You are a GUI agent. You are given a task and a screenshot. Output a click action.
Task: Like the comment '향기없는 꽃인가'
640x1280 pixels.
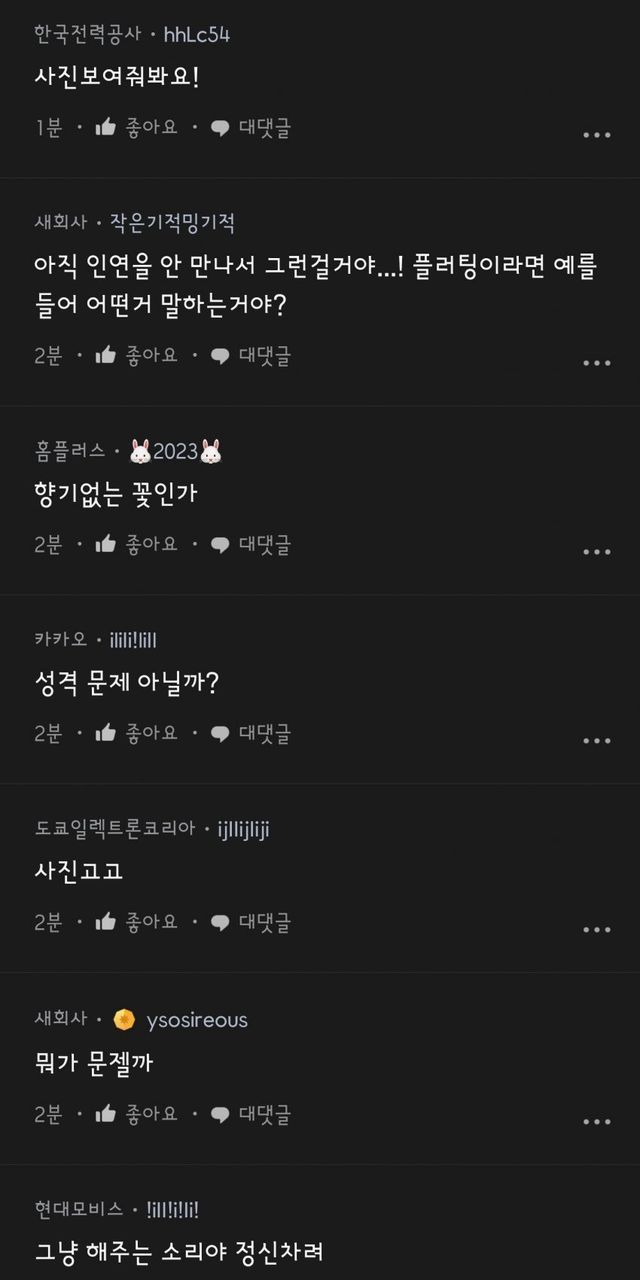135,544
